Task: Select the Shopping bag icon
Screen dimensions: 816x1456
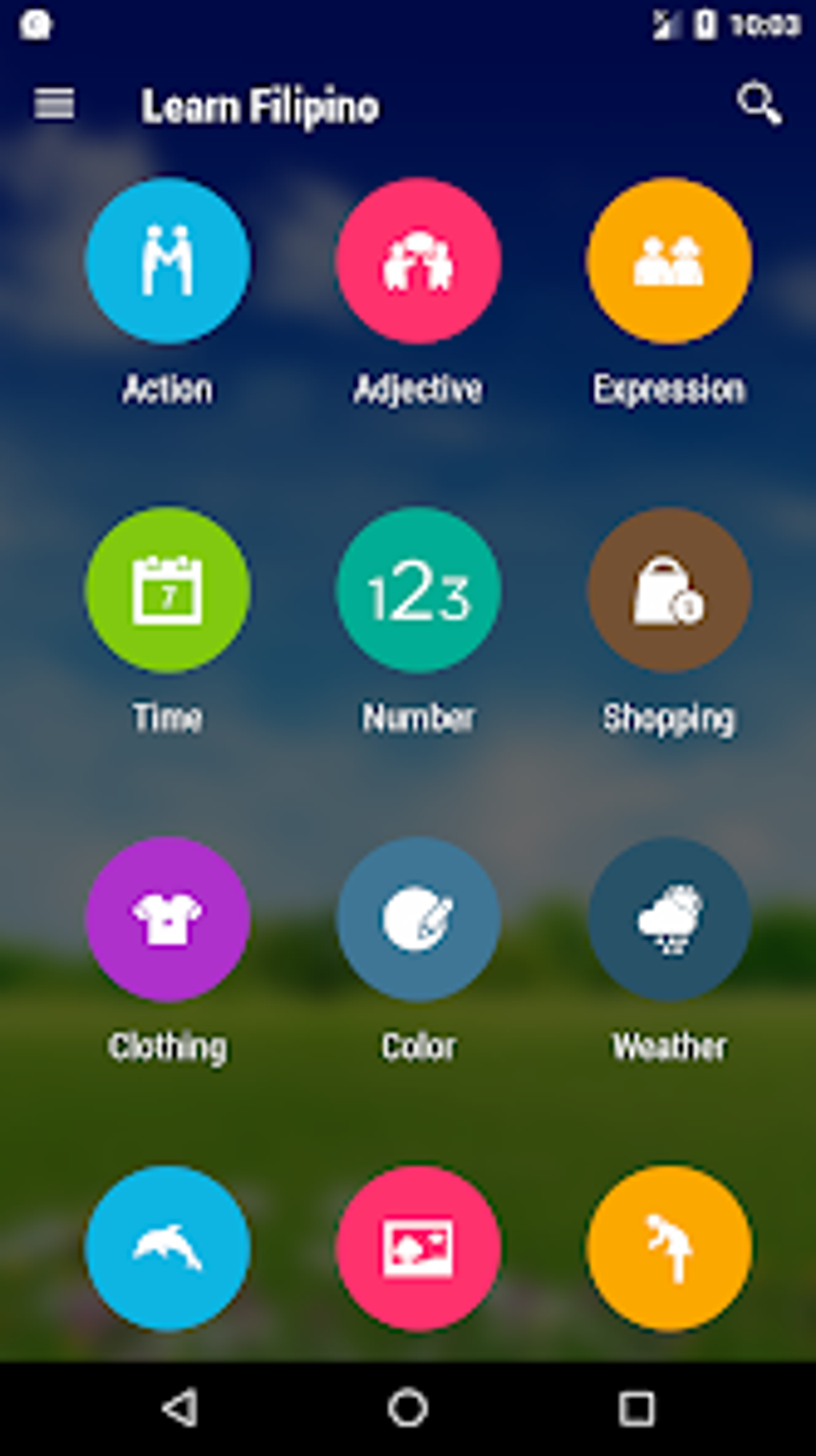Action: pos(670,592)
